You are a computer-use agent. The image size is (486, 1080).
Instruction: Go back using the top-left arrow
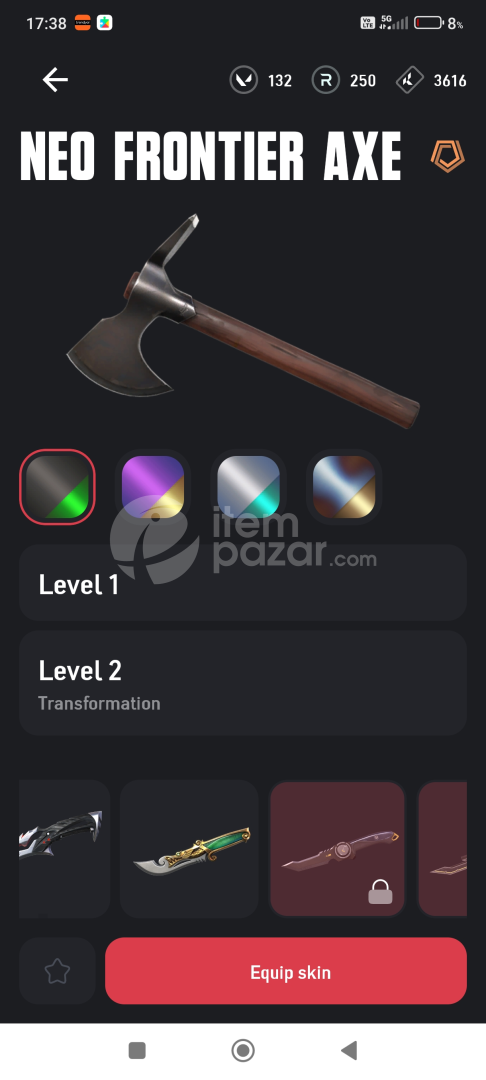click(55, 80)
